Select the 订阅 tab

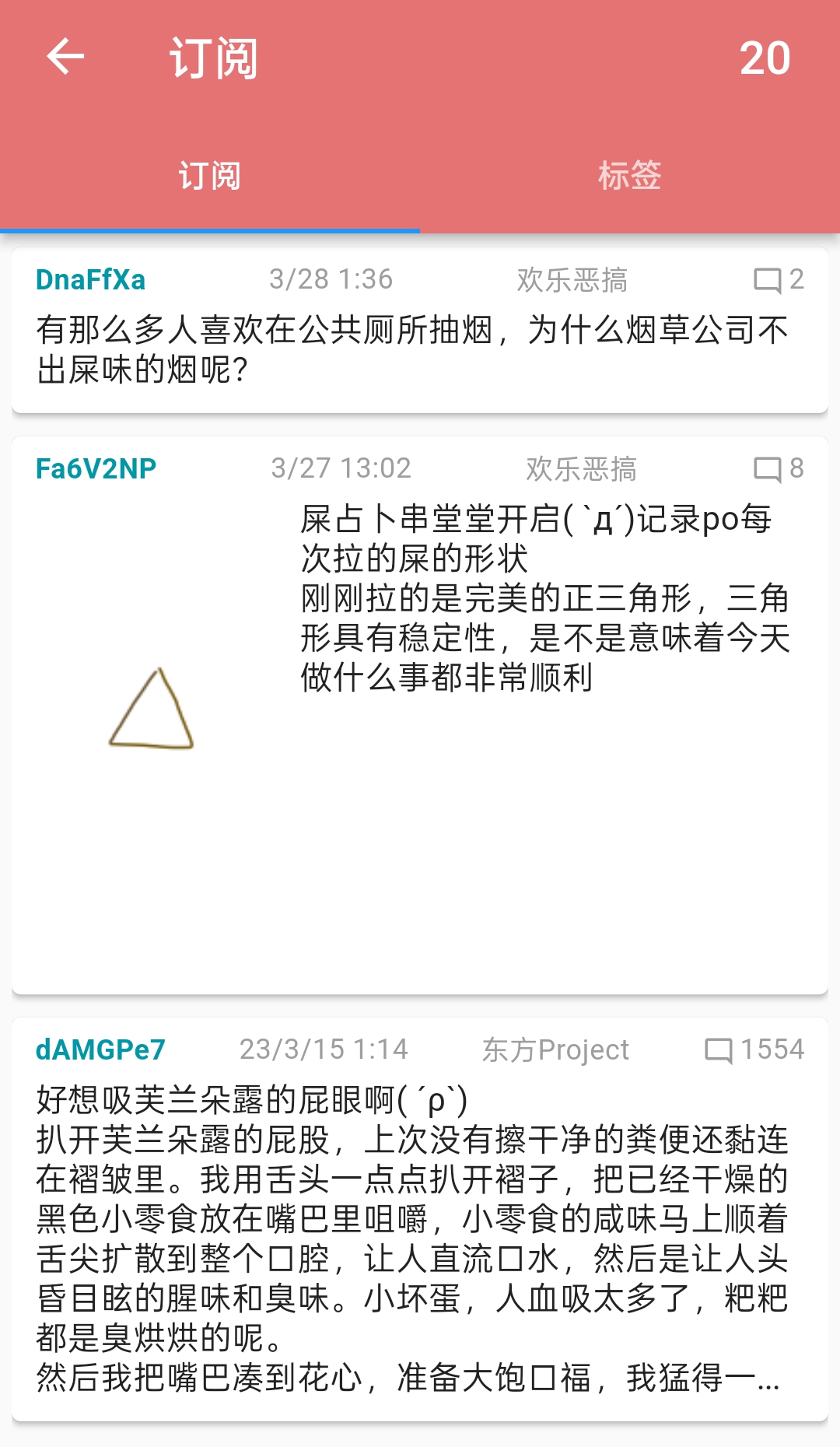click(209, 176)
